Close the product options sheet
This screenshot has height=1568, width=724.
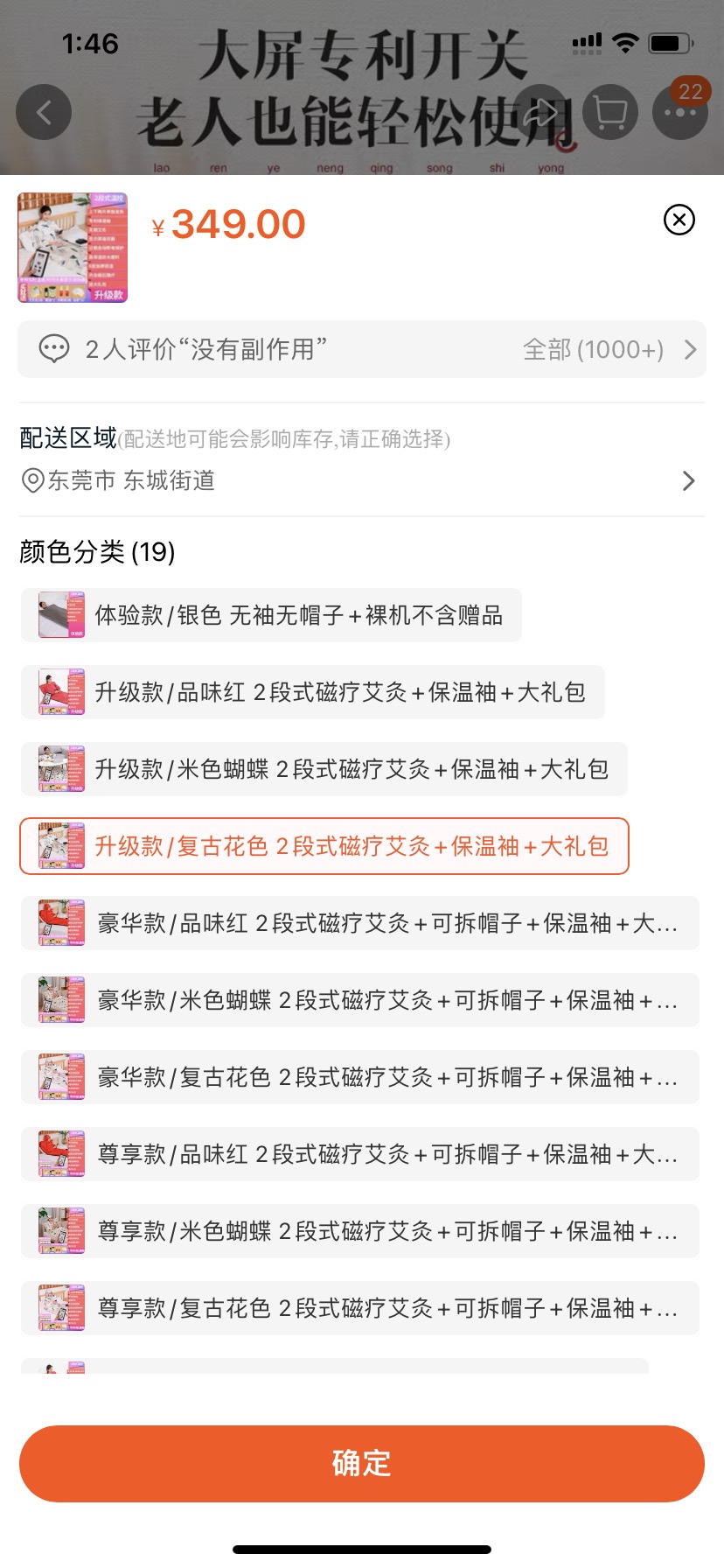click(x=679, y=220)
